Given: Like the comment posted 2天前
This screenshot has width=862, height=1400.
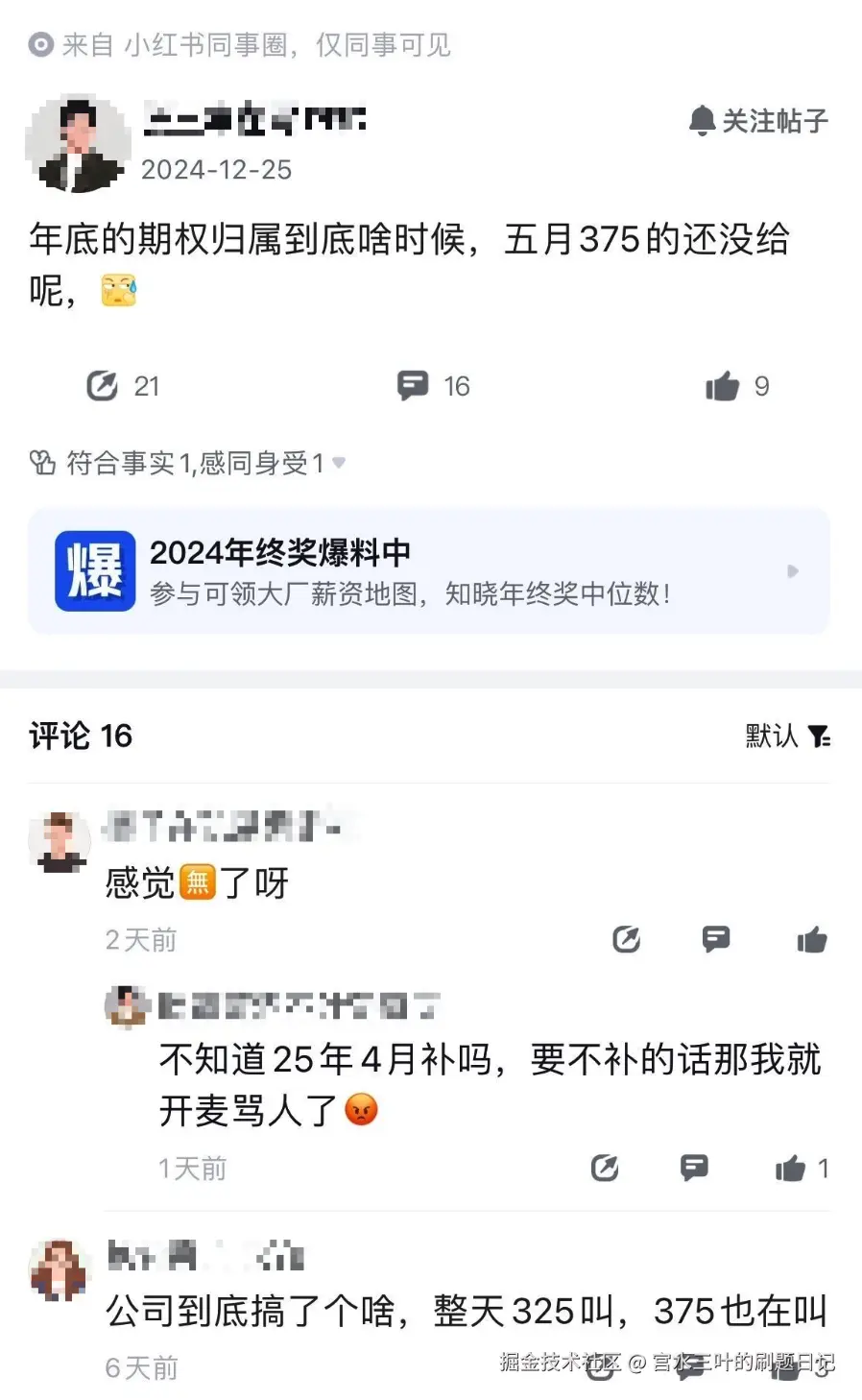Looking at the screenshot, I should coord(812,939).
